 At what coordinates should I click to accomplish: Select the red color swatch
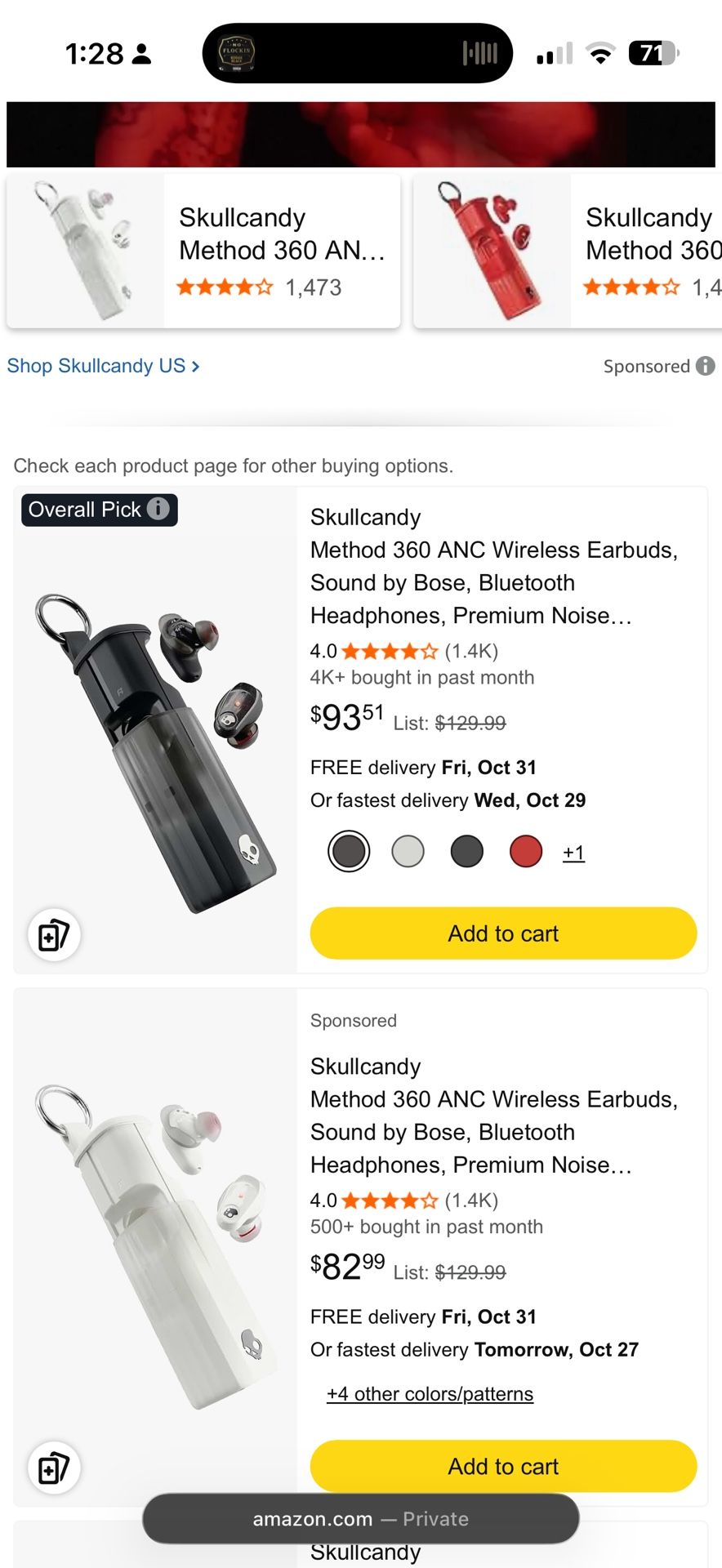526,851
